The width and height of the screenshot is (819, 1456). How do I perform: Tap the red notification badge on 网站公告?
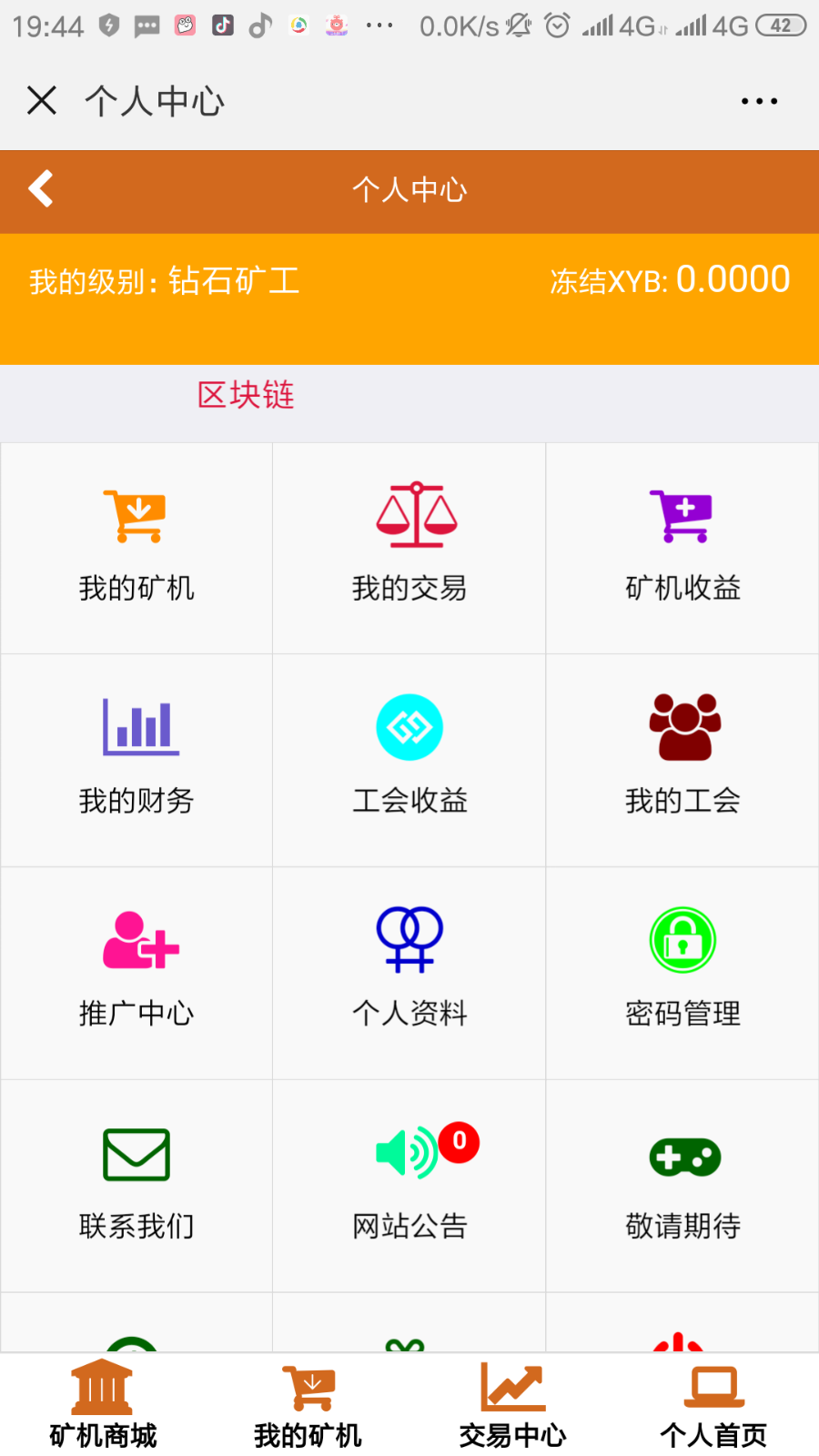460,1140
